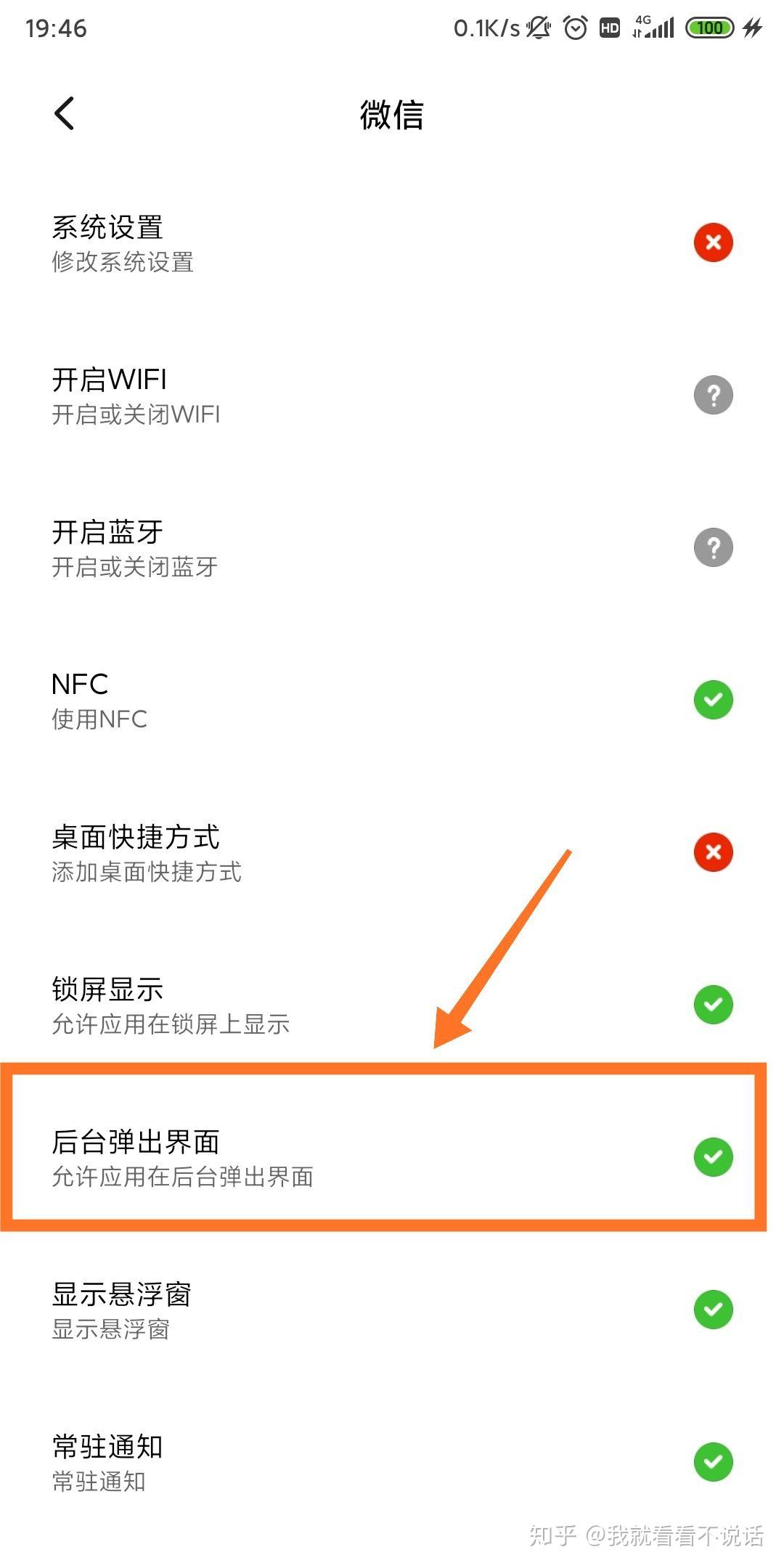The height and width of the screenshot is (1568, 784).
Task: Open the 开启蓝牙 permission row
Action: point(392,548)
